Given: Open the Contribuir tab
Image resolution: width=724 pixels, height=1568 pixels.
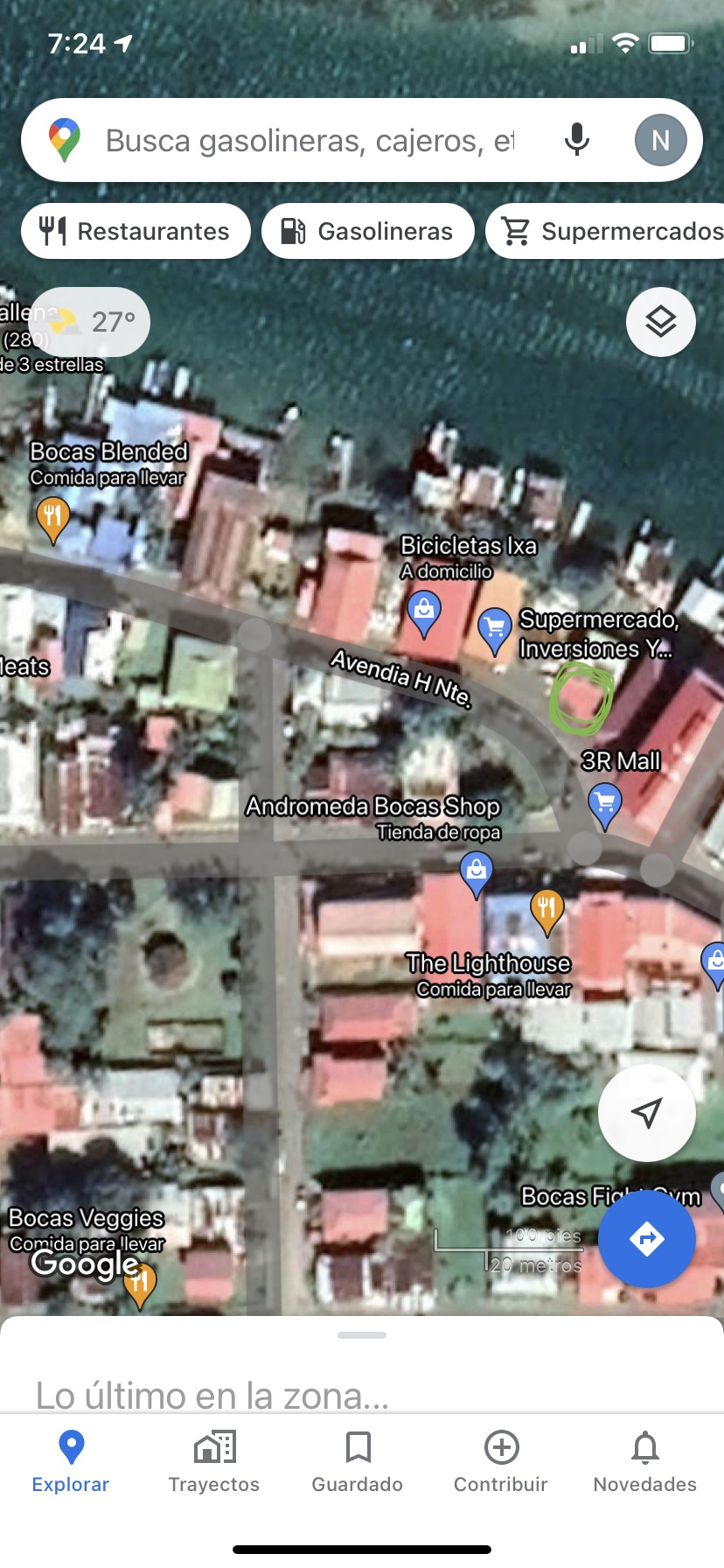Looking at the screenshot, I should 501,1461.
